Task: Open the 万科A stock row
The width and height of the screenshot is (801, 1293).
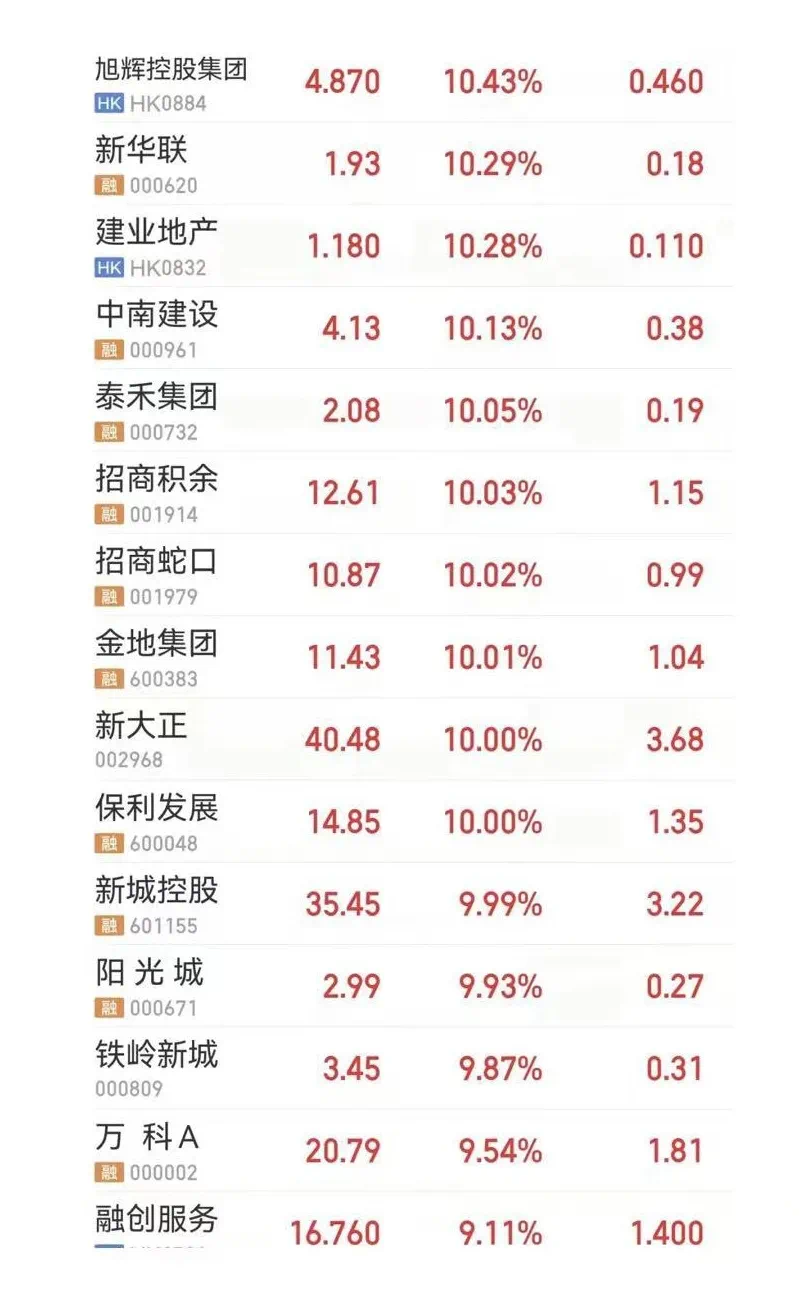Action: tap(147, 1137)
